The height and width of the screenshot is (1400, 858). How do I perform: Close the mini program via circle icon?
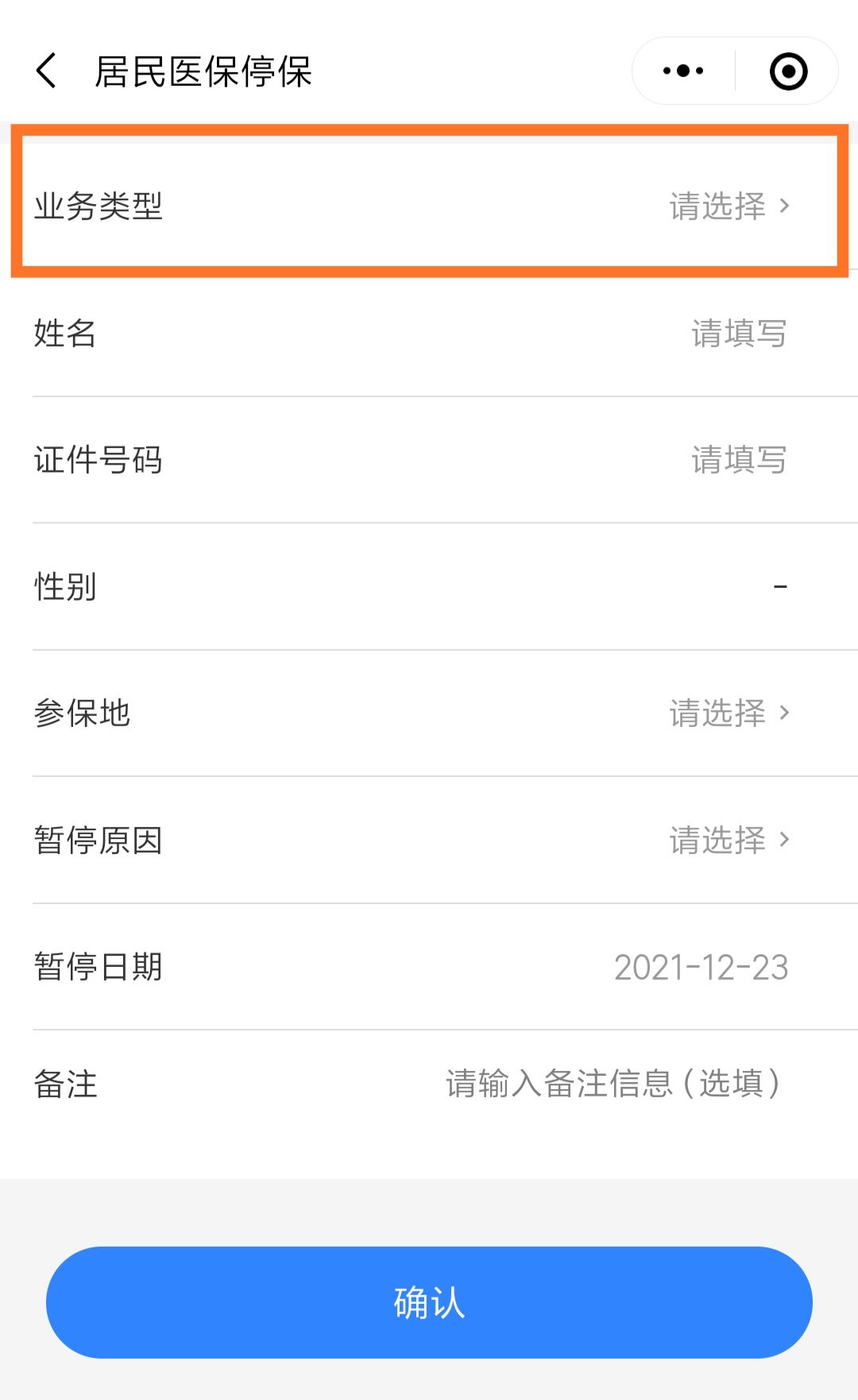[x=788, y=71]
